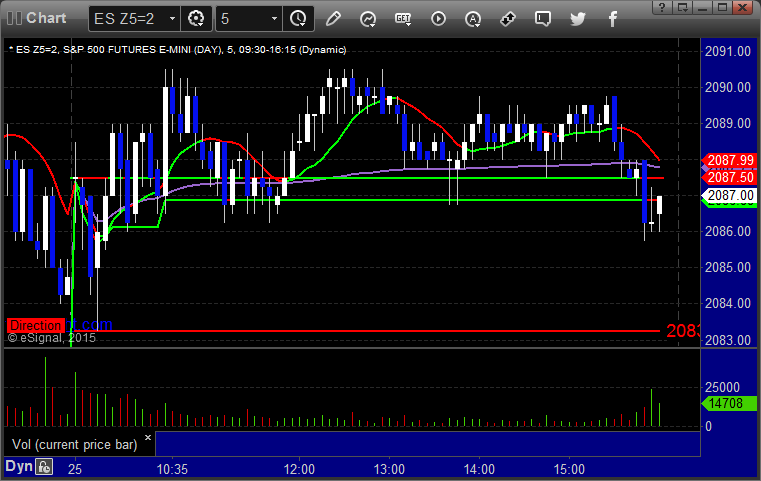Viewport: 761px width, 481px height.
Task: Open the help question mark button
Action: click(664, 8)
